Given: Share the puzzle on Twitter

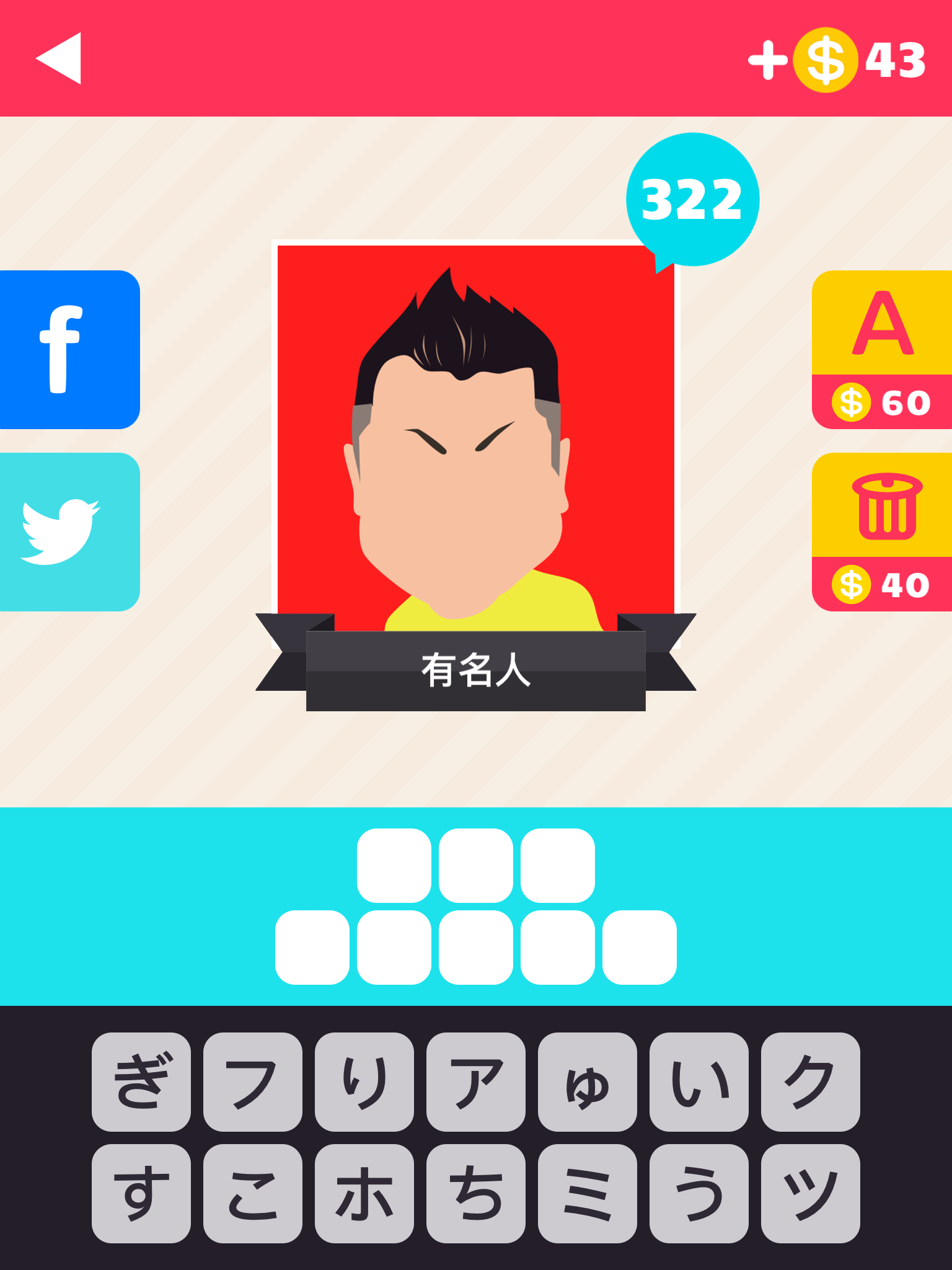Looking at the screenshot, I should click(69, 532).
